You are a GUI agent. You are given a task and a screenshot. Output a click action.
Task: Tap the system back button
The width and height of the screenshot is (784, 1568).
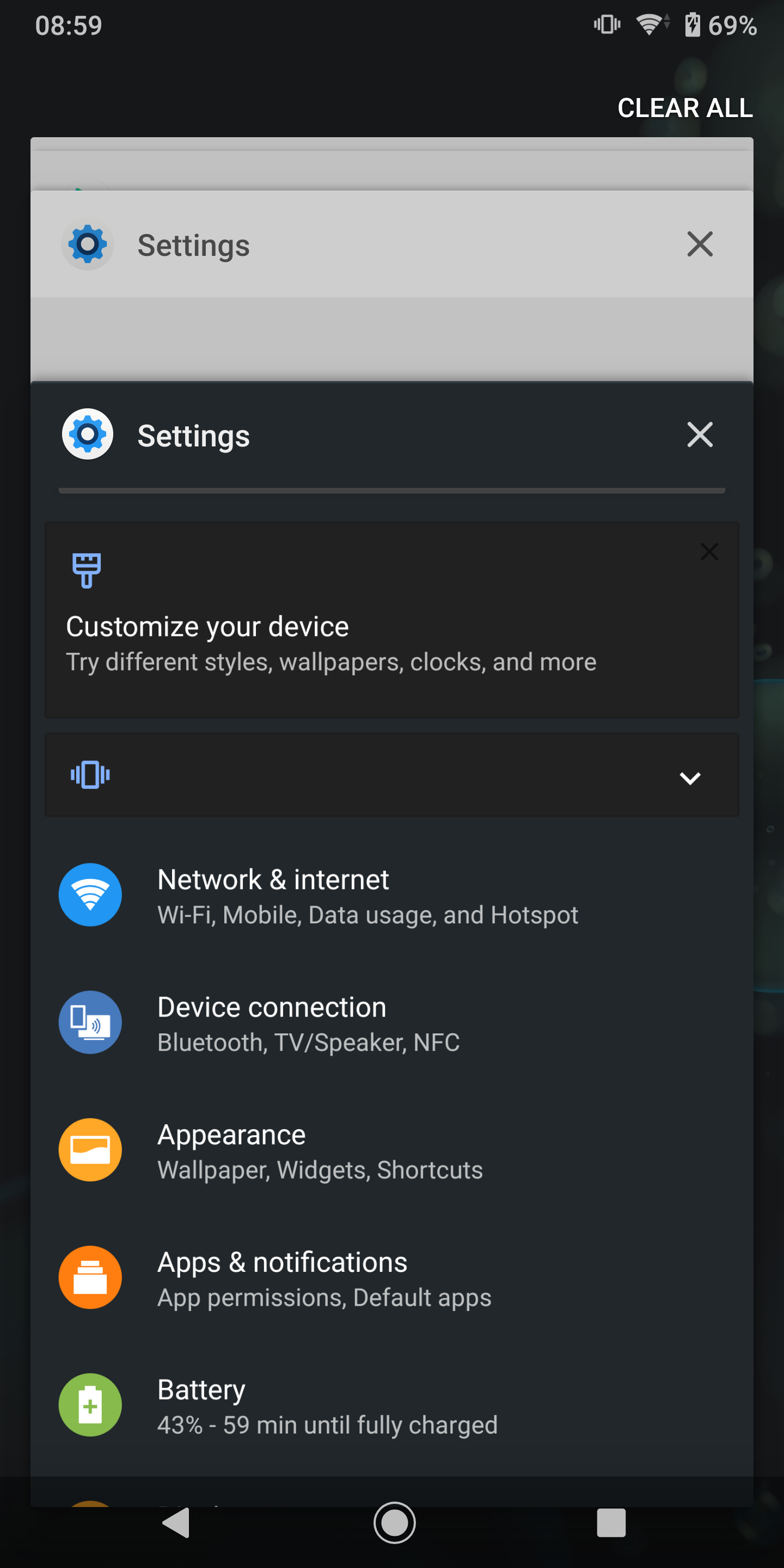(176, 1523)
